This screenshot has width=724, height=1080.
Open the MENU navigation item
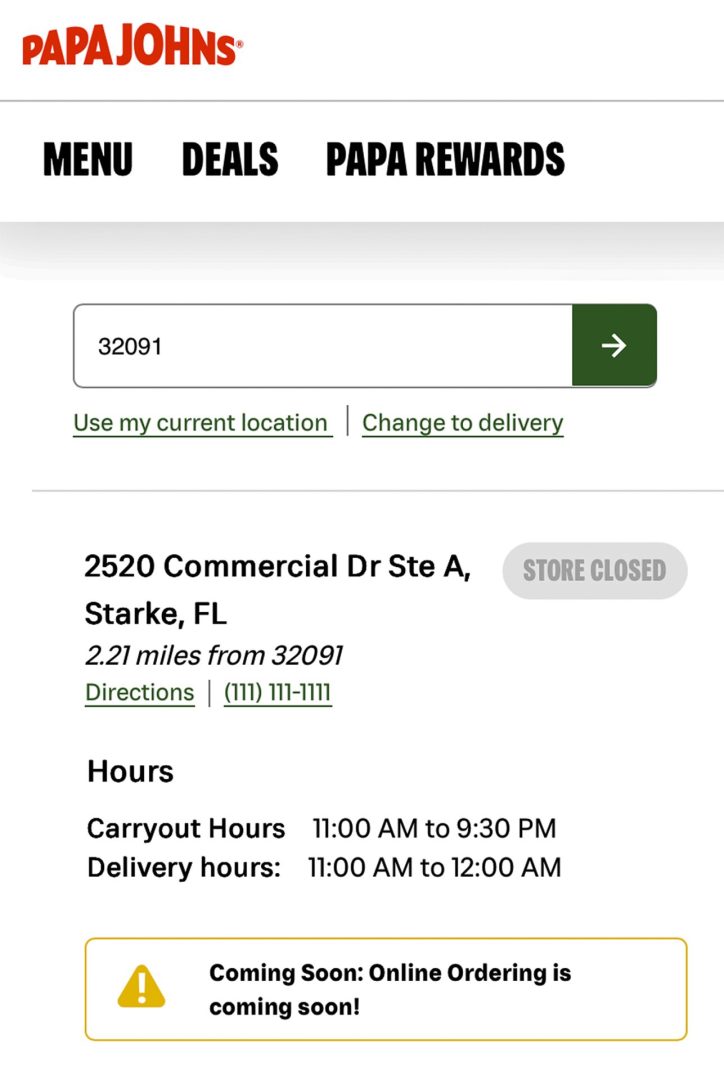click(x=88, y=160)
